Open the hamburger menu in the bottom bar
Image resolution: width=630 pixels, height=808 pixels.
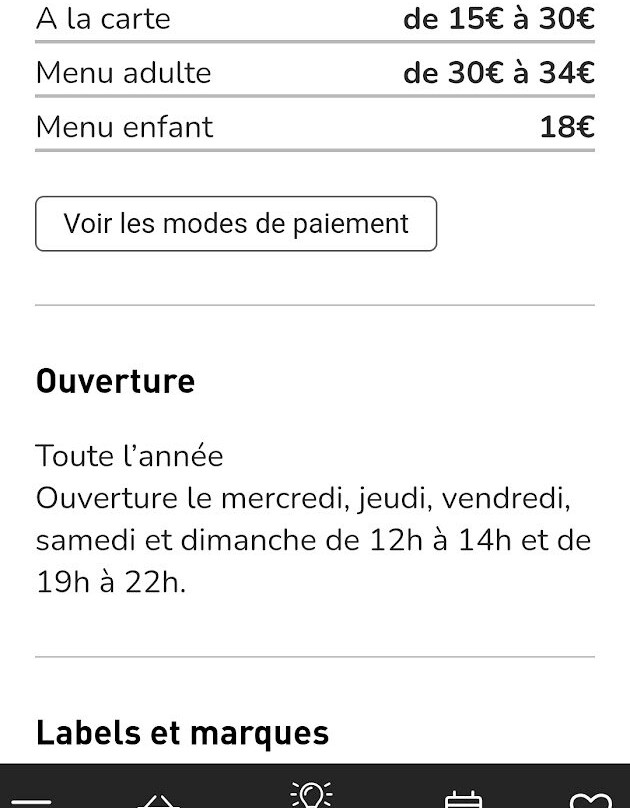coord(32,799)
